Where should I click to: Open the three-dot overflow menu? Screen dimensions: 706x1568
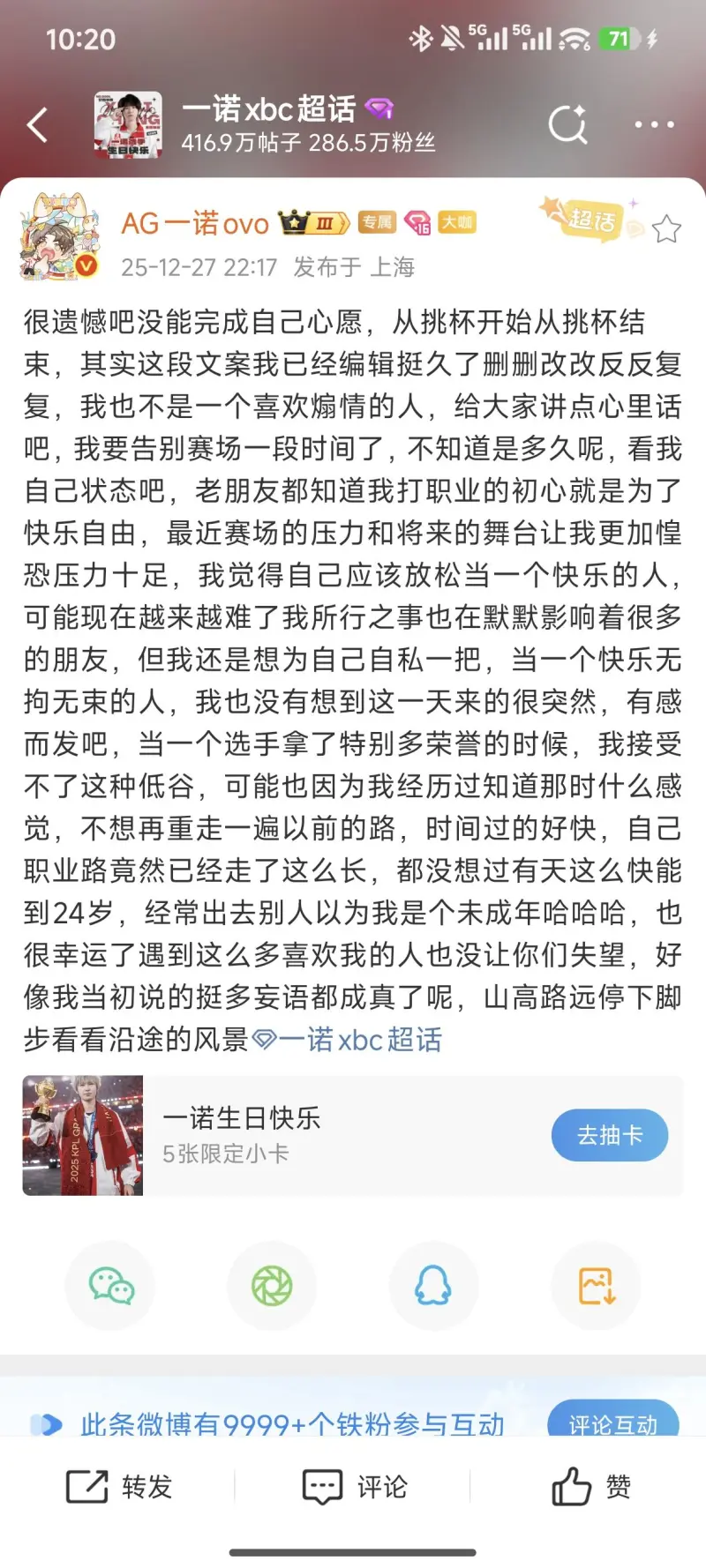click(x=654, y=125)
